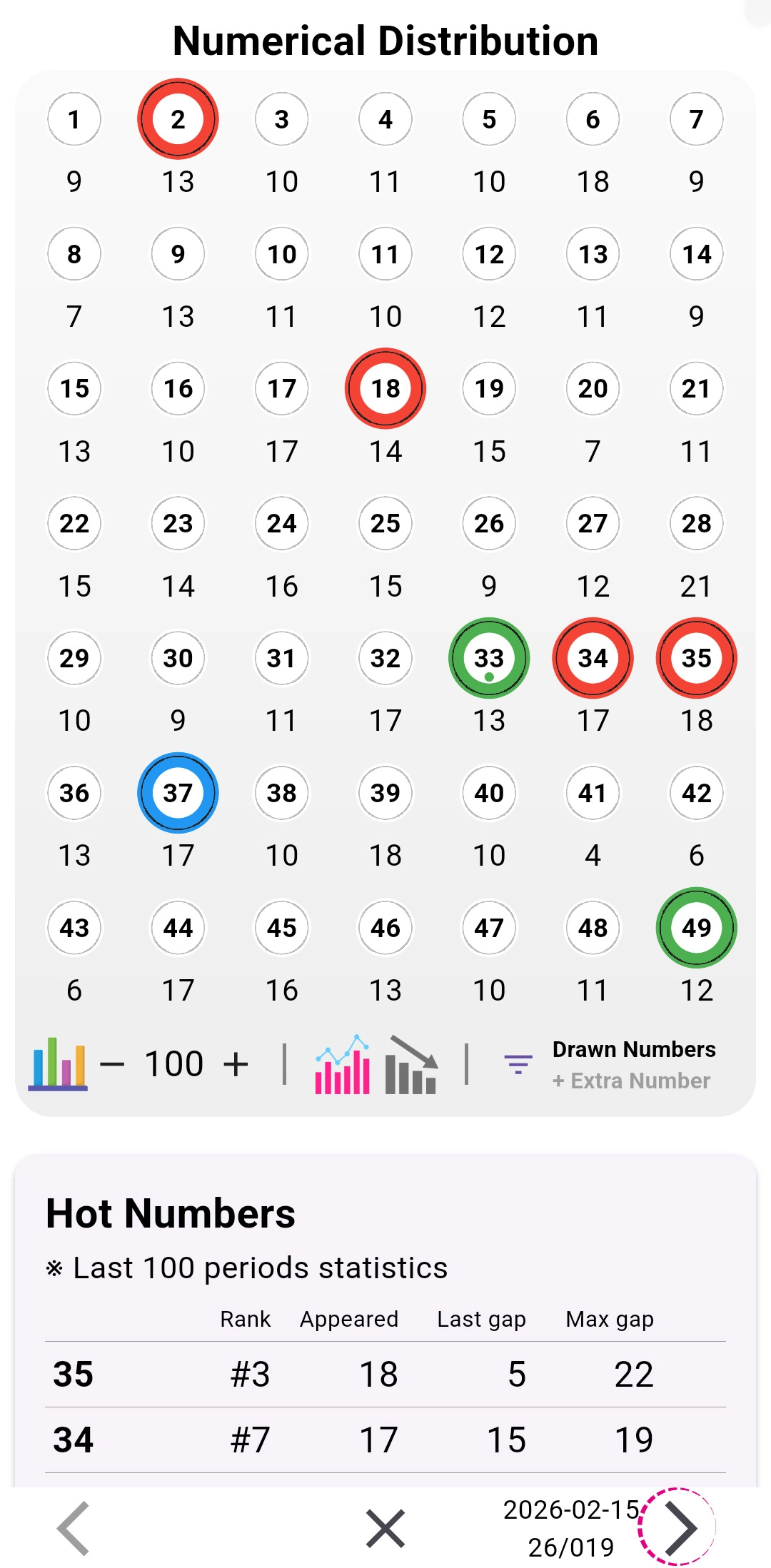
Task: Increase the period count with plus
Action: [x=236, y=1064]
